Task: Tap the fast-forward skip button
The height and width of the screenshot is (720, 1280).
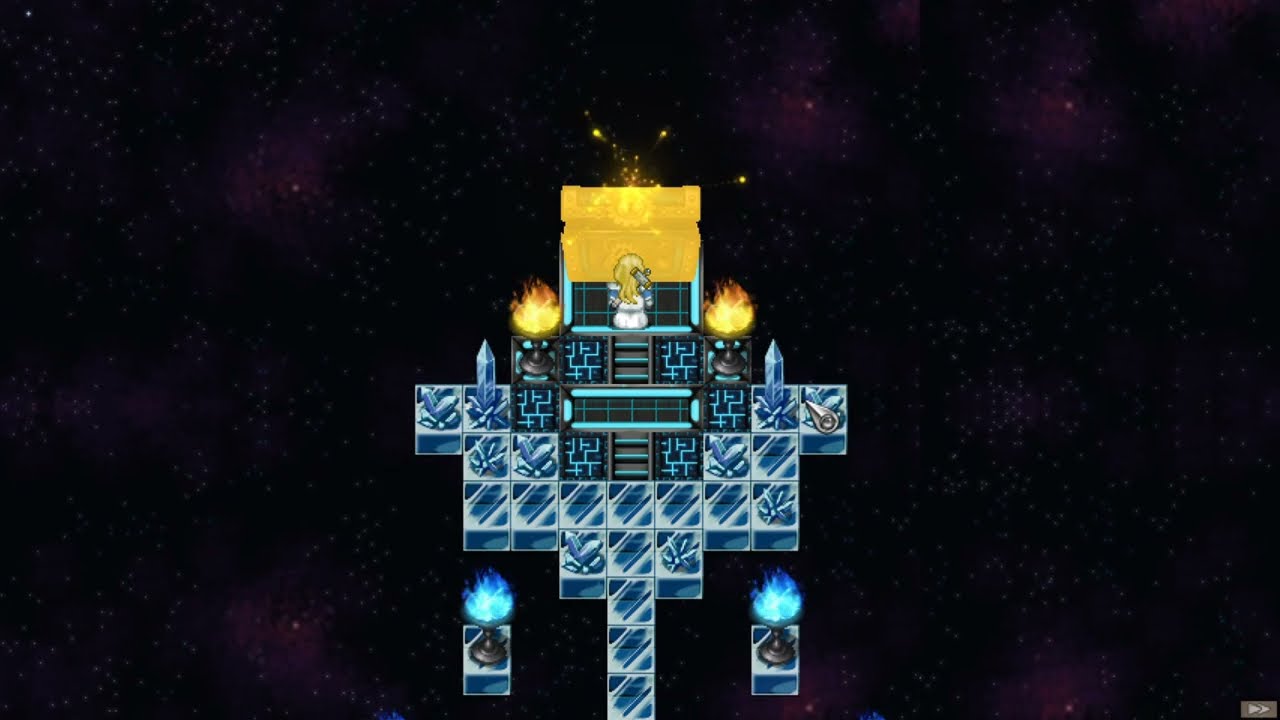Action: (1258, 708)
